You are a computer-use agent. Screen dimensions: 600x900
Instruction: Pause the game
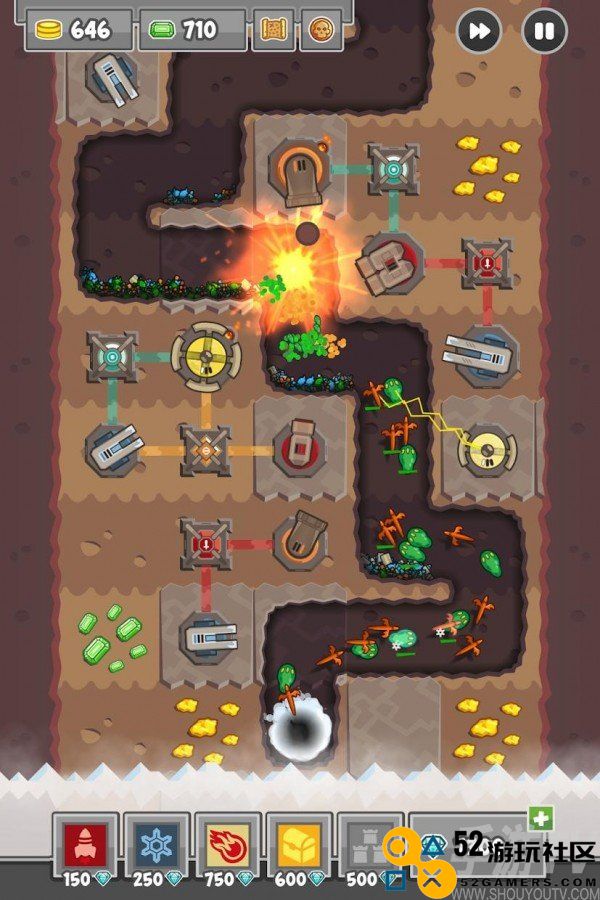(544, 31)
